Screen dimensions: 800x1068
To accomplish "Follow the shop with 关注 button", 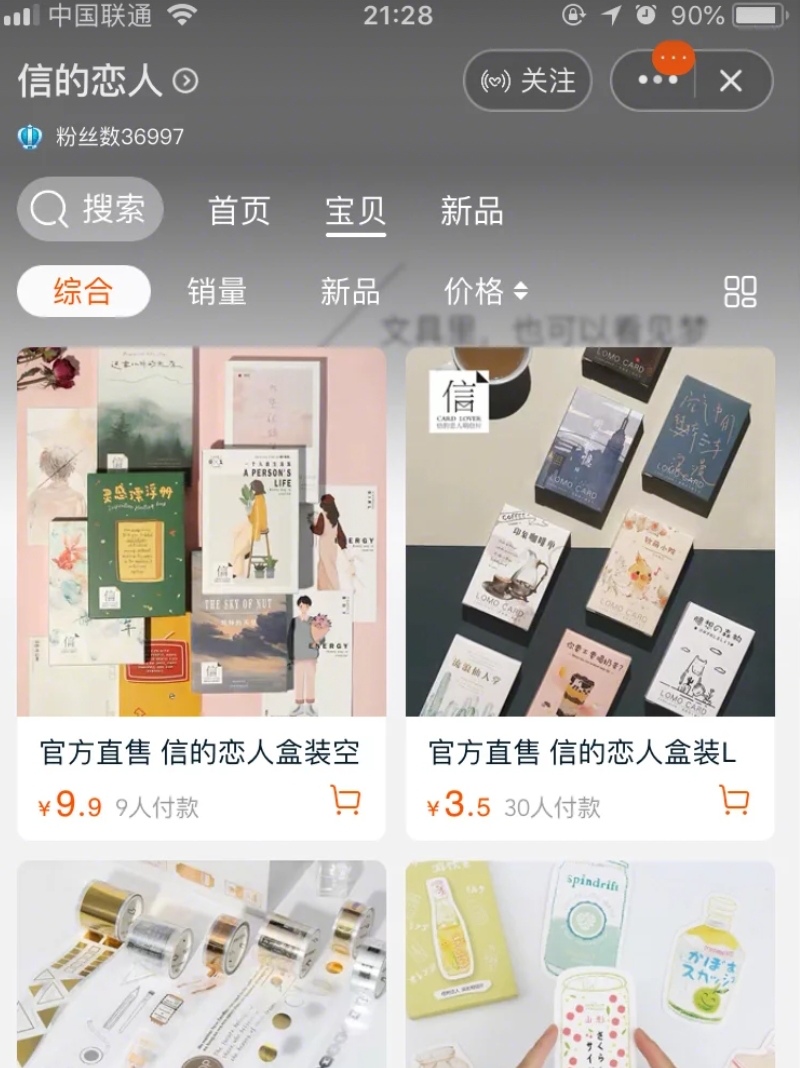I will pyautogui.click(x=528, y=81).
